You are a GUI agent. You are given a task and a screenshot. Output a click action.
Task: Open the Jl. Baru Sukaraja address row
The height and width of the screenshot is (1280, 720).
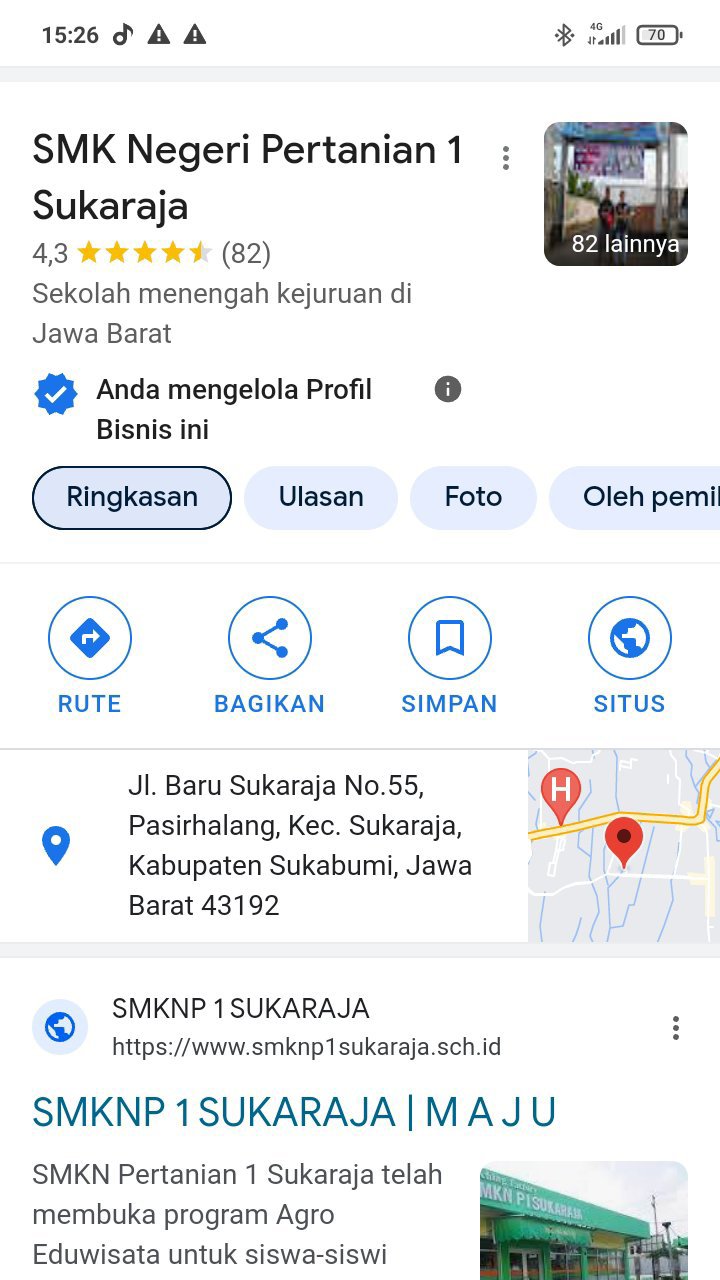point(300,846)
